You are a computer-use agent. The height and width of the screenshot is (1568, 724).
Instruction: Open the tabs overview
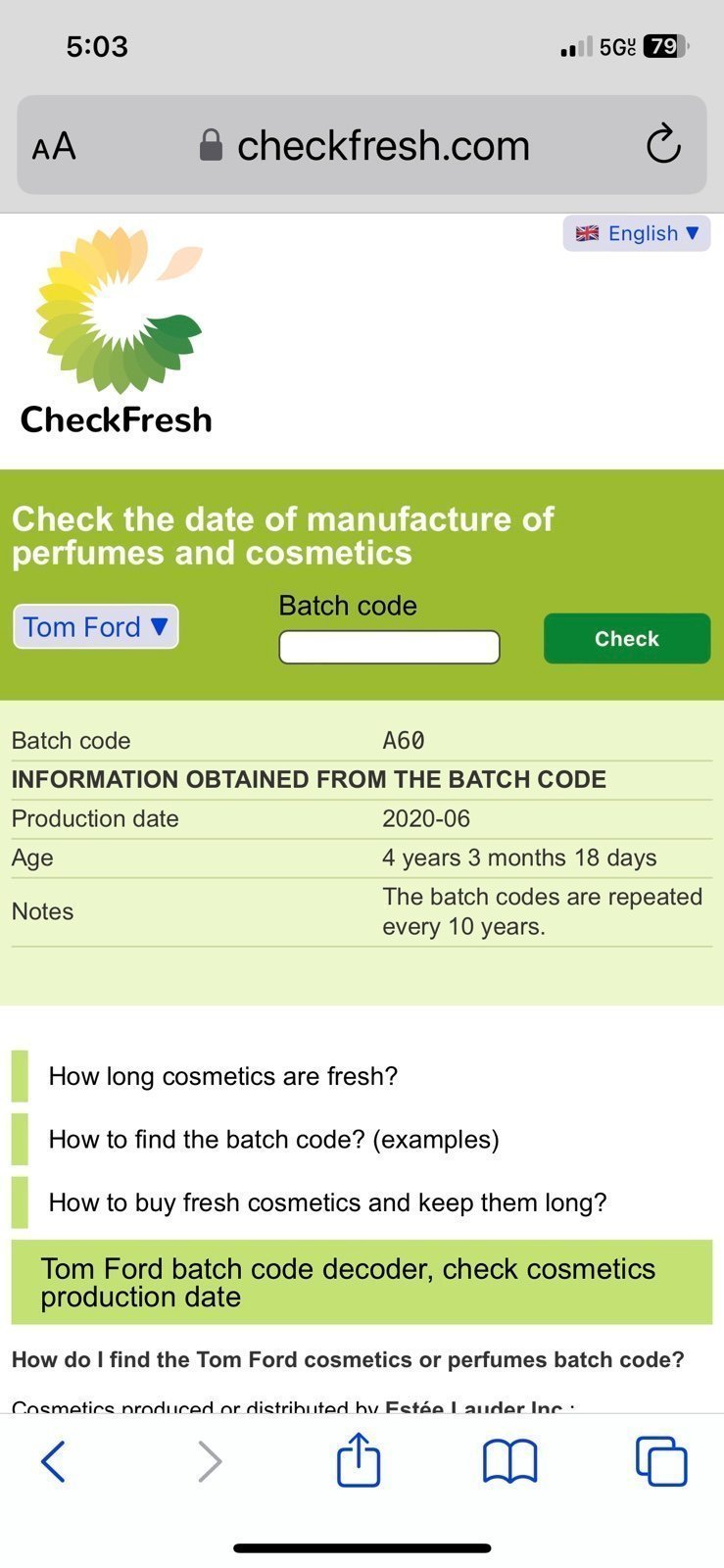pyautogui.click(x=661, y=1461)
